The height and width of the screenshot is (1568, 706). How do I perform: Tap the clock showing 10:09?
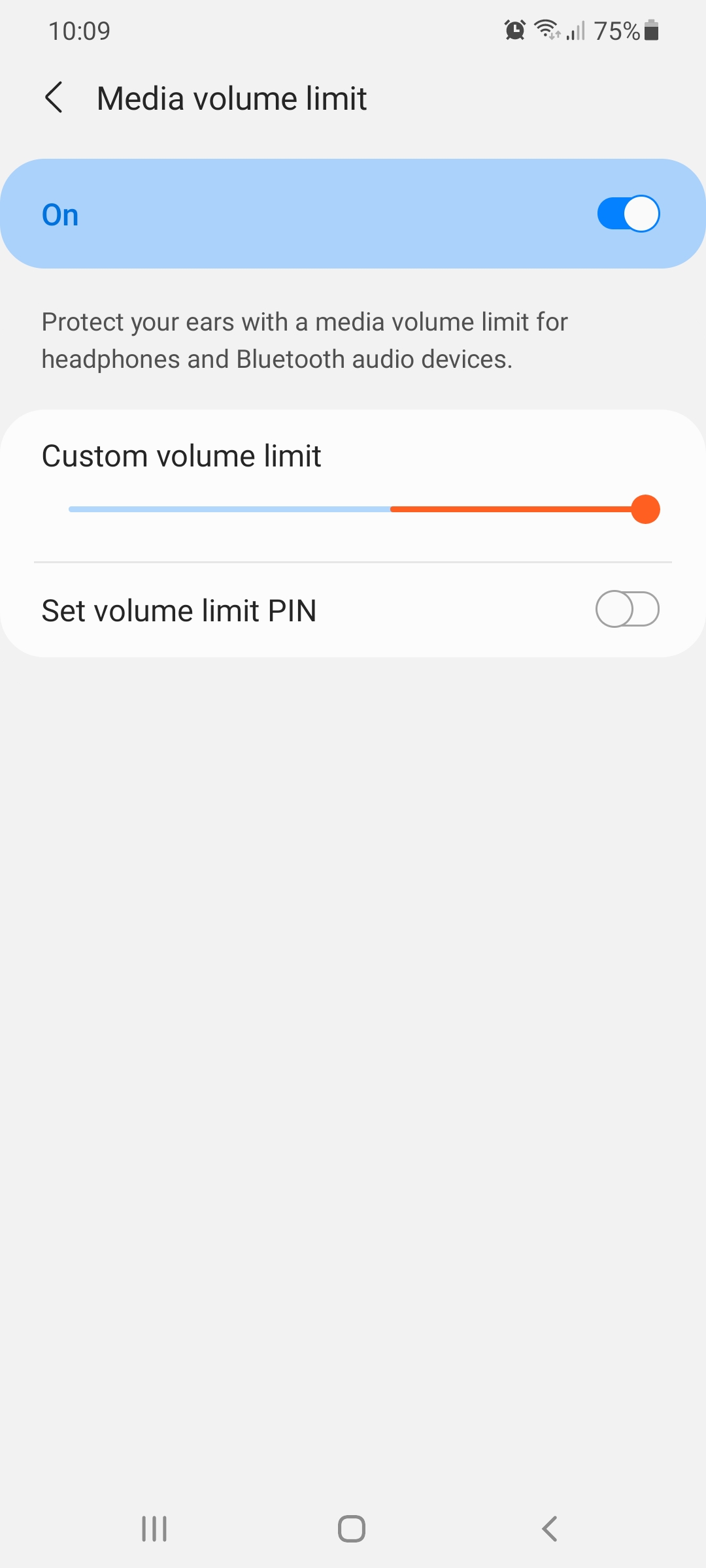[78, 30]
